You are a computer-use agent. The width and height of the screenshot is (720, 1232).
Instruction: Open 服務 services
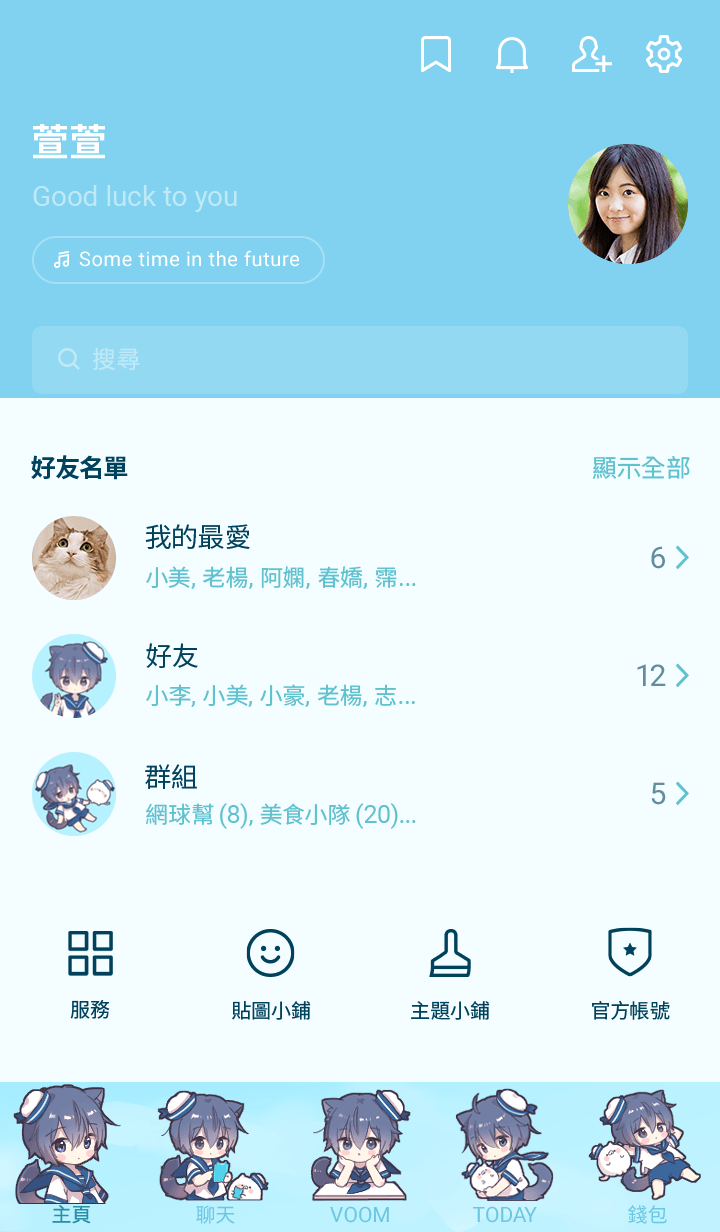pos(90,972)
